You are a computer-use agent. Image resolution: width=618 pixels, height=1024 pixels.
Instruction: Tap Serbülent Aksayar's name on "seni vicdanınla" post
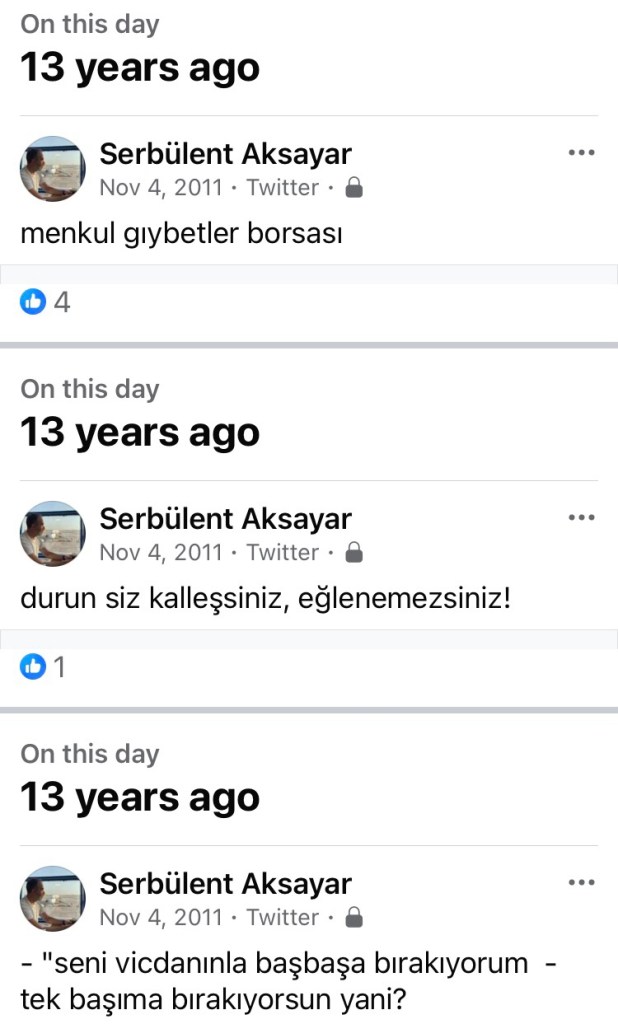point(225,884)
